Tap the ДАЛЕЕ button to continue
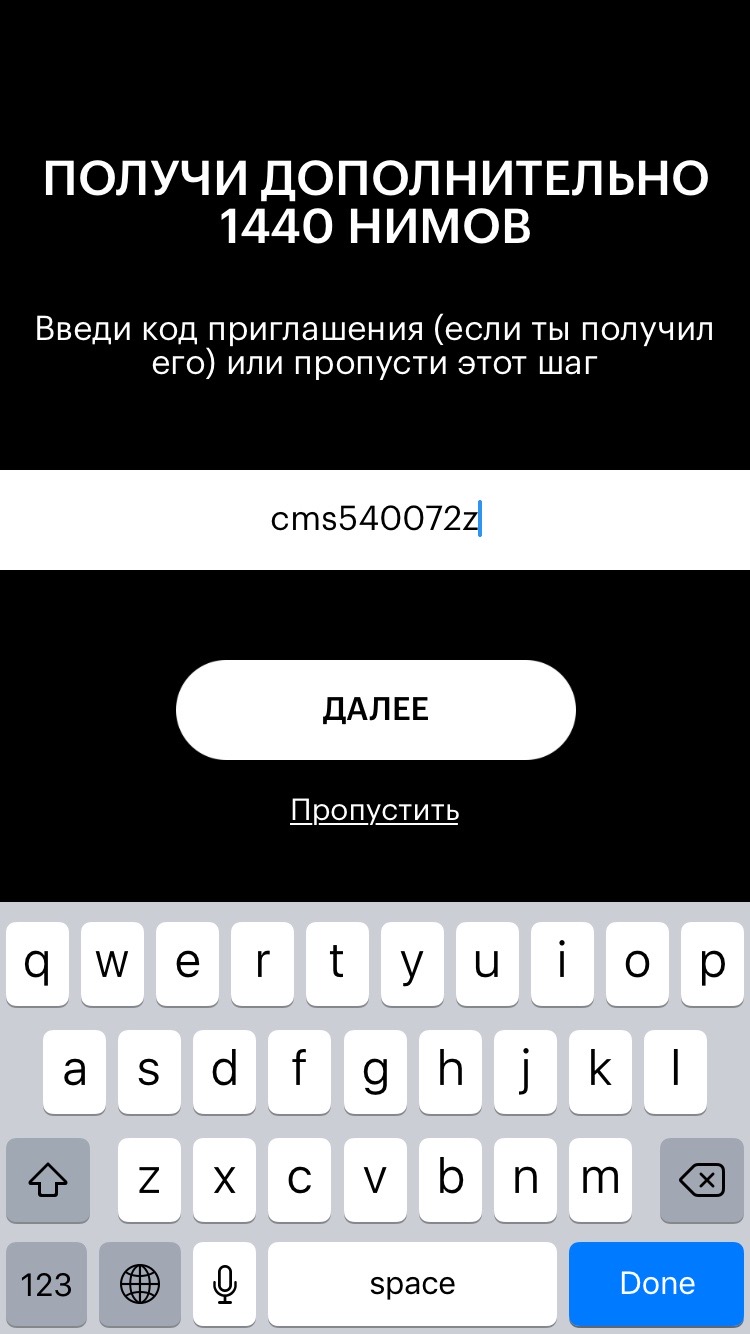750x1334 pixels. point(375,709)
